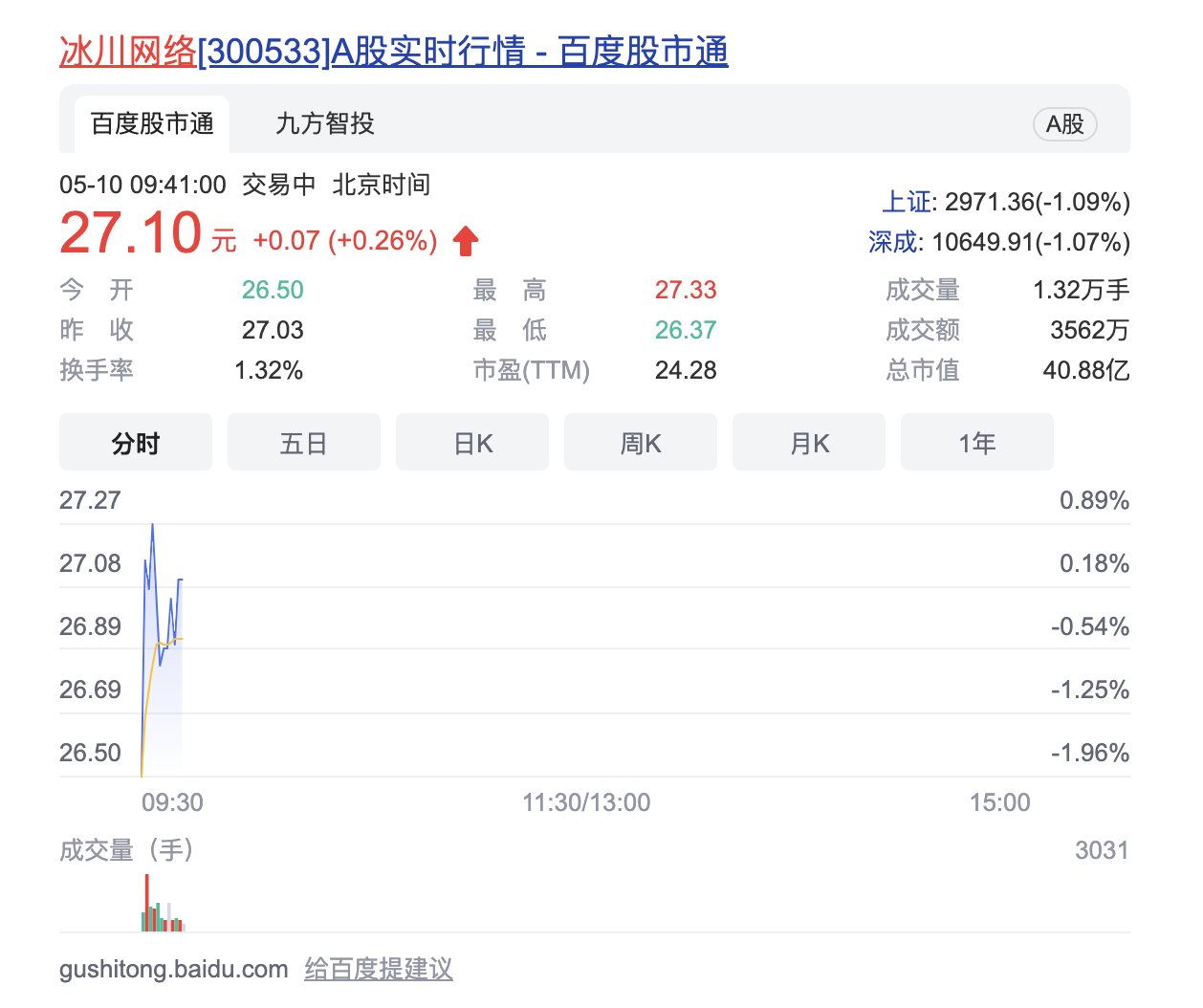Open the 上证 index link
The image size is (1203, 1008).
tap(905, 202)
